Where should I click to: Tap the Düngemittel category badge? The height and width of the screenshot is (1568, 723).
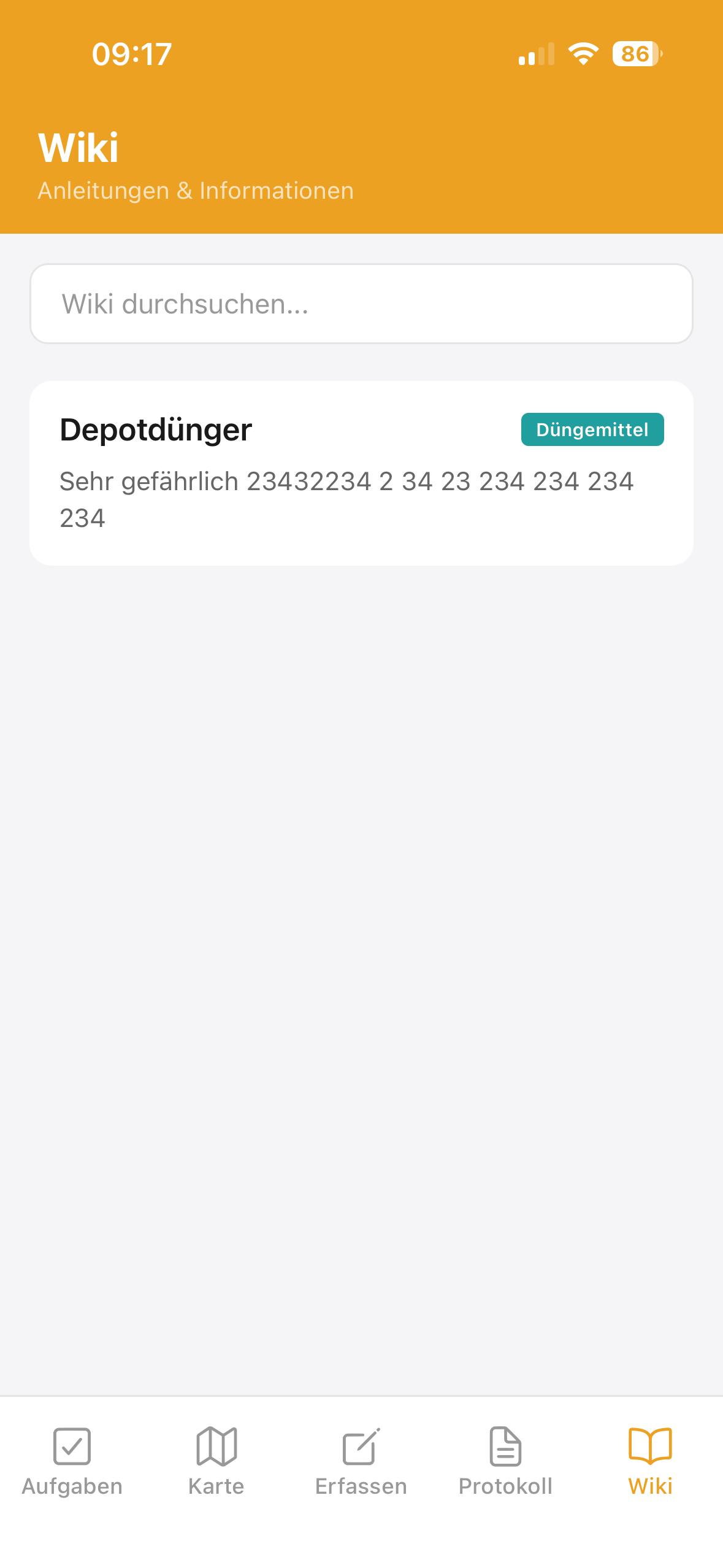592,429
